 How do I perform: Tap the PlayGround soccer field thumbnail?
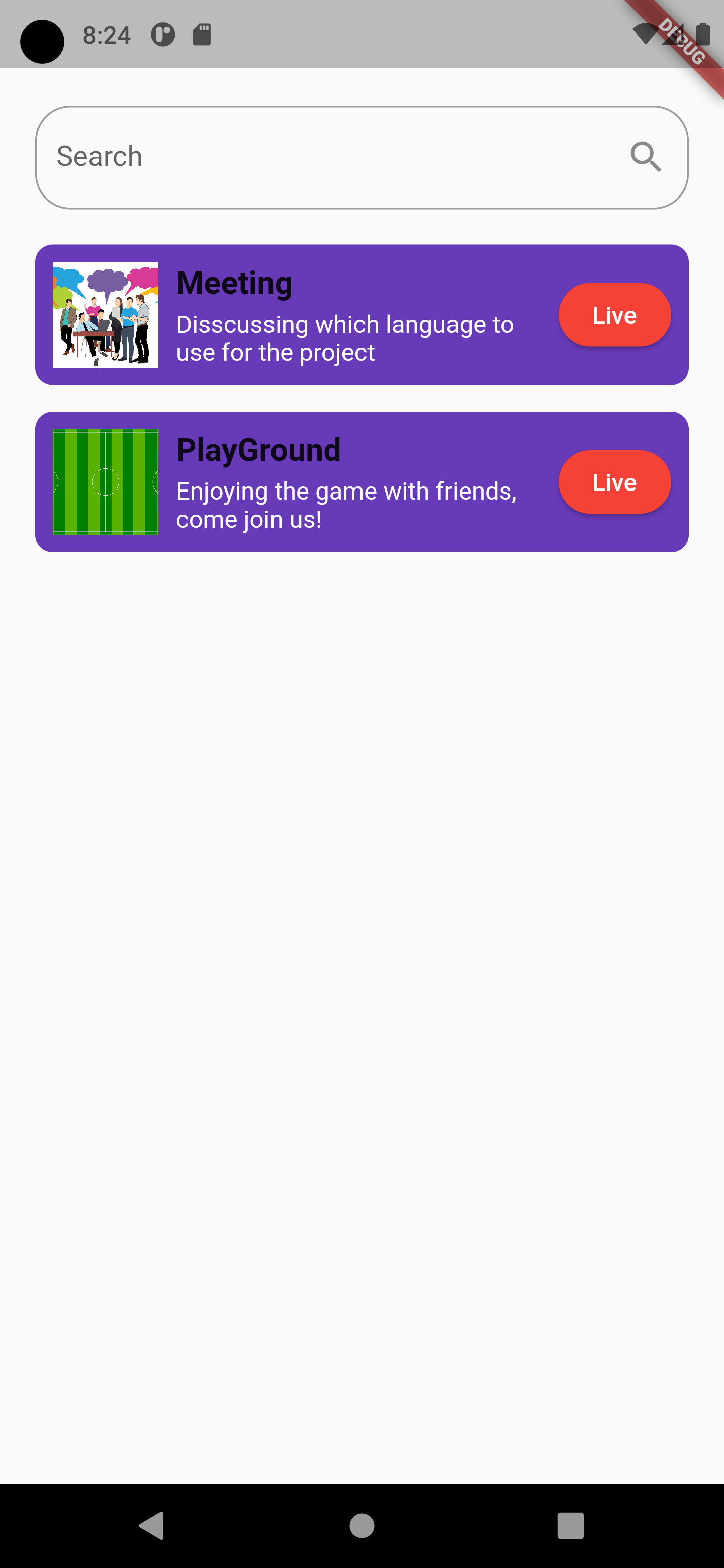[x=106, y=481]
